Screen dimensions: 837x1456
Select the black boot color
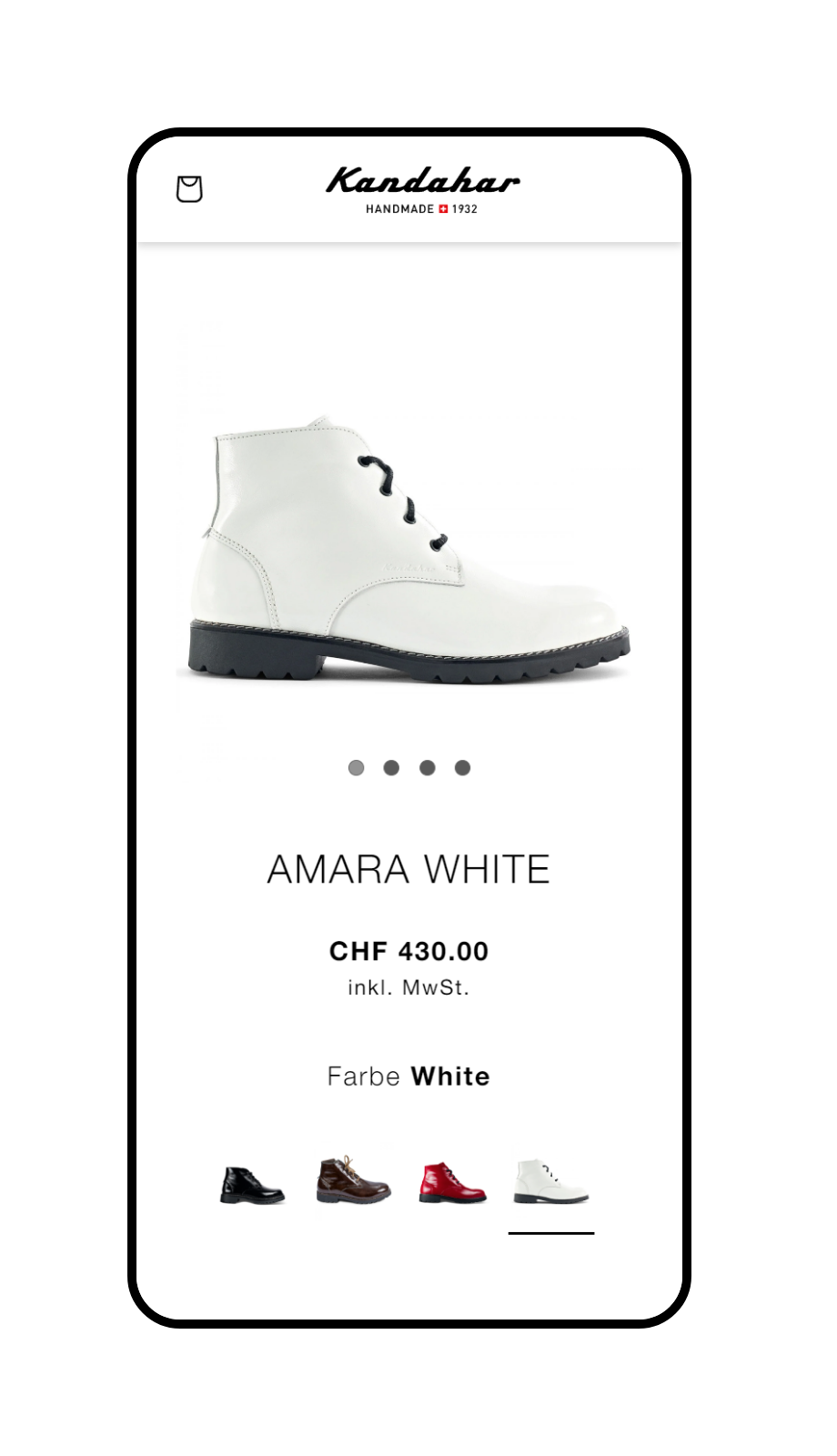click(x=252, y=1184)
